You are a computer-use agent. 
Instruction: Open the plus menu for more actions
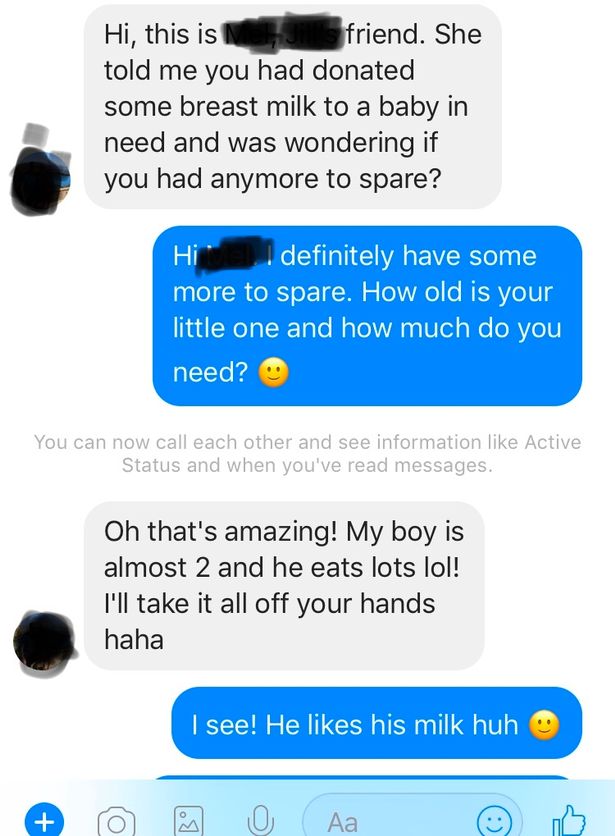tap(43, 821)
